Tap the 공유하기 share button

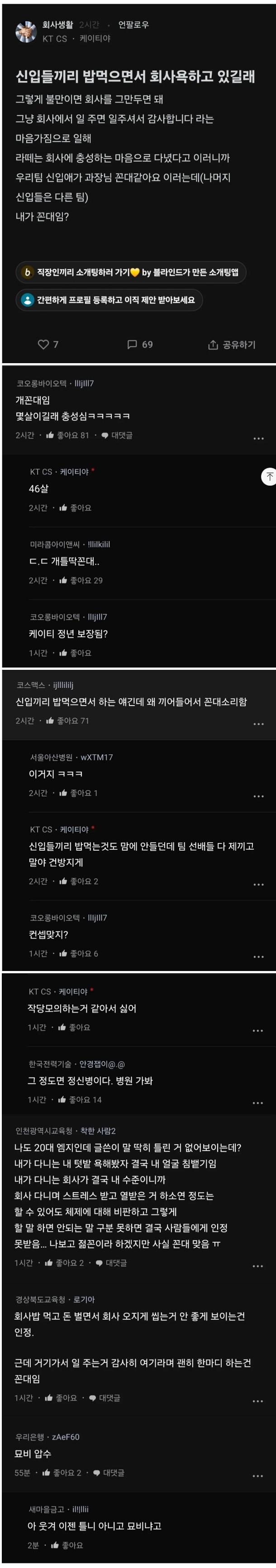(232, 345)
